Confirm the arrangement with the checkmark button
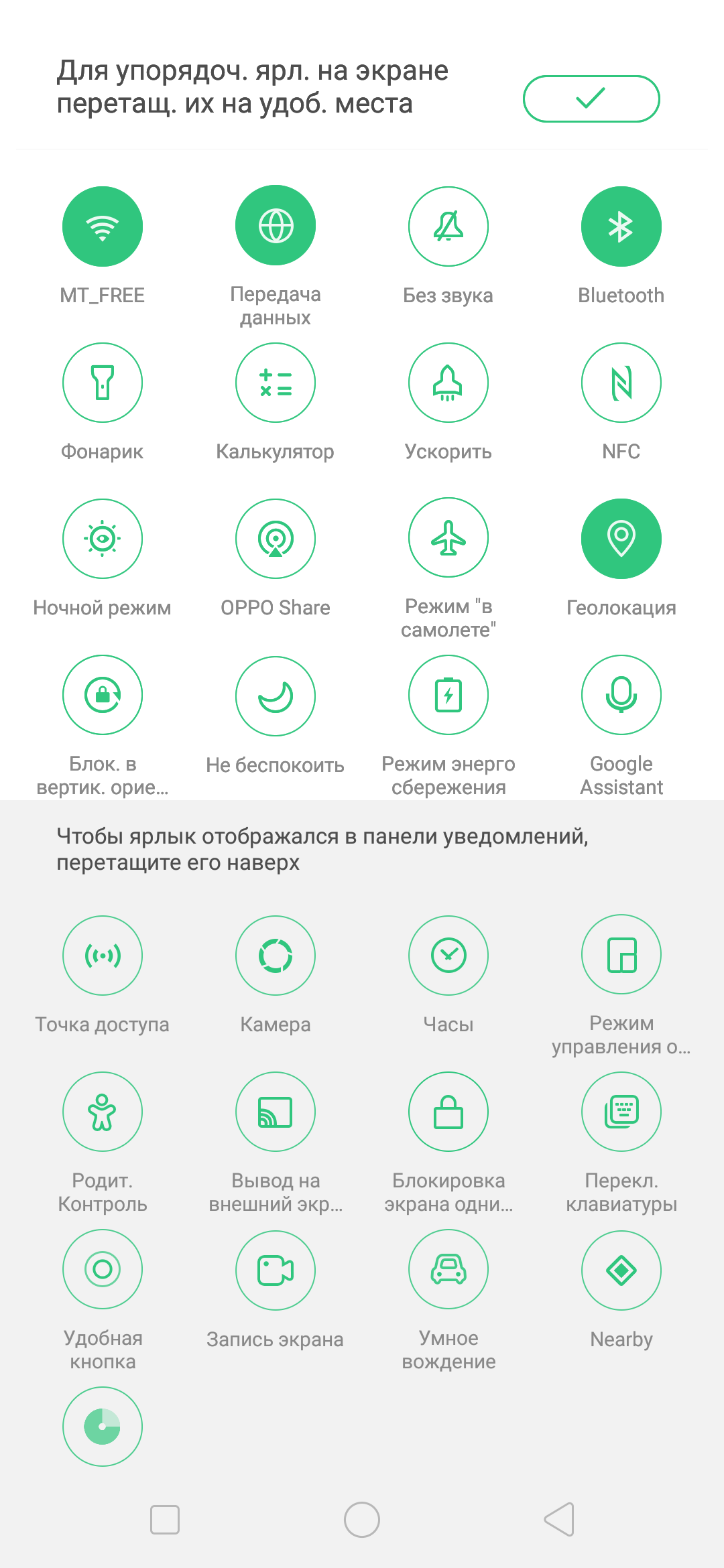The height and width of the screenshot is (1568, 724). pyautogui.click(x=591, y=99)
